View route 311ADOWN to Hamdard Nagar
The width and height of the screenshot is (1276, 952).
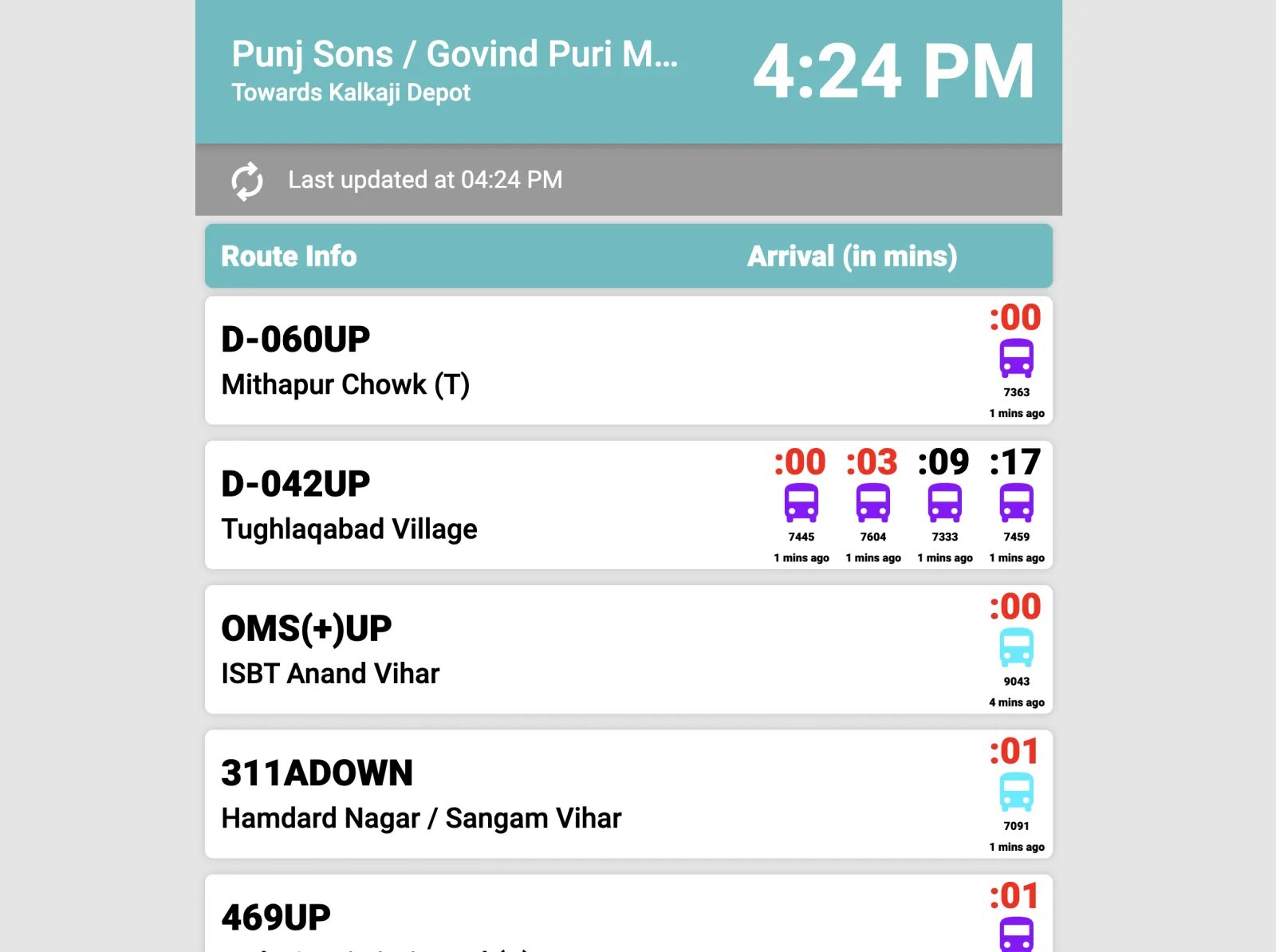click(628, 794)
